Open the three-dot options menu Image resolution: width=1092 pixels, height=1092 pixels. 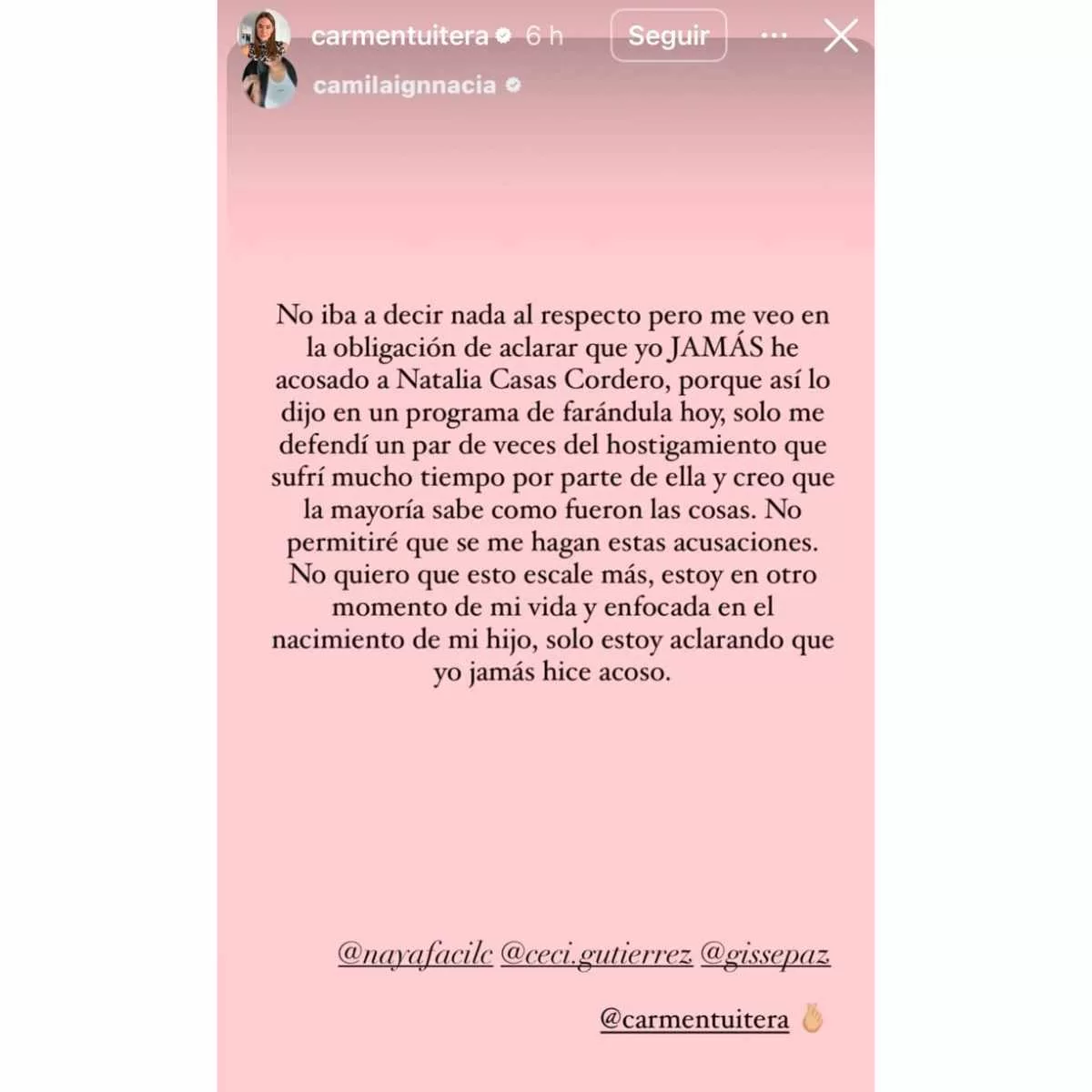pyautogui.click(x=773, y=36)
